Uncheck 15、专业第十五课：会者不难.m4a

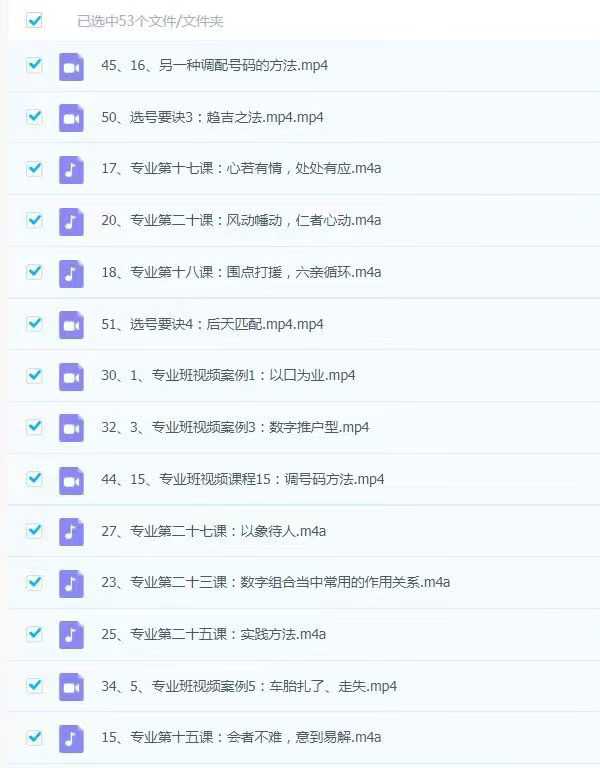35,737
